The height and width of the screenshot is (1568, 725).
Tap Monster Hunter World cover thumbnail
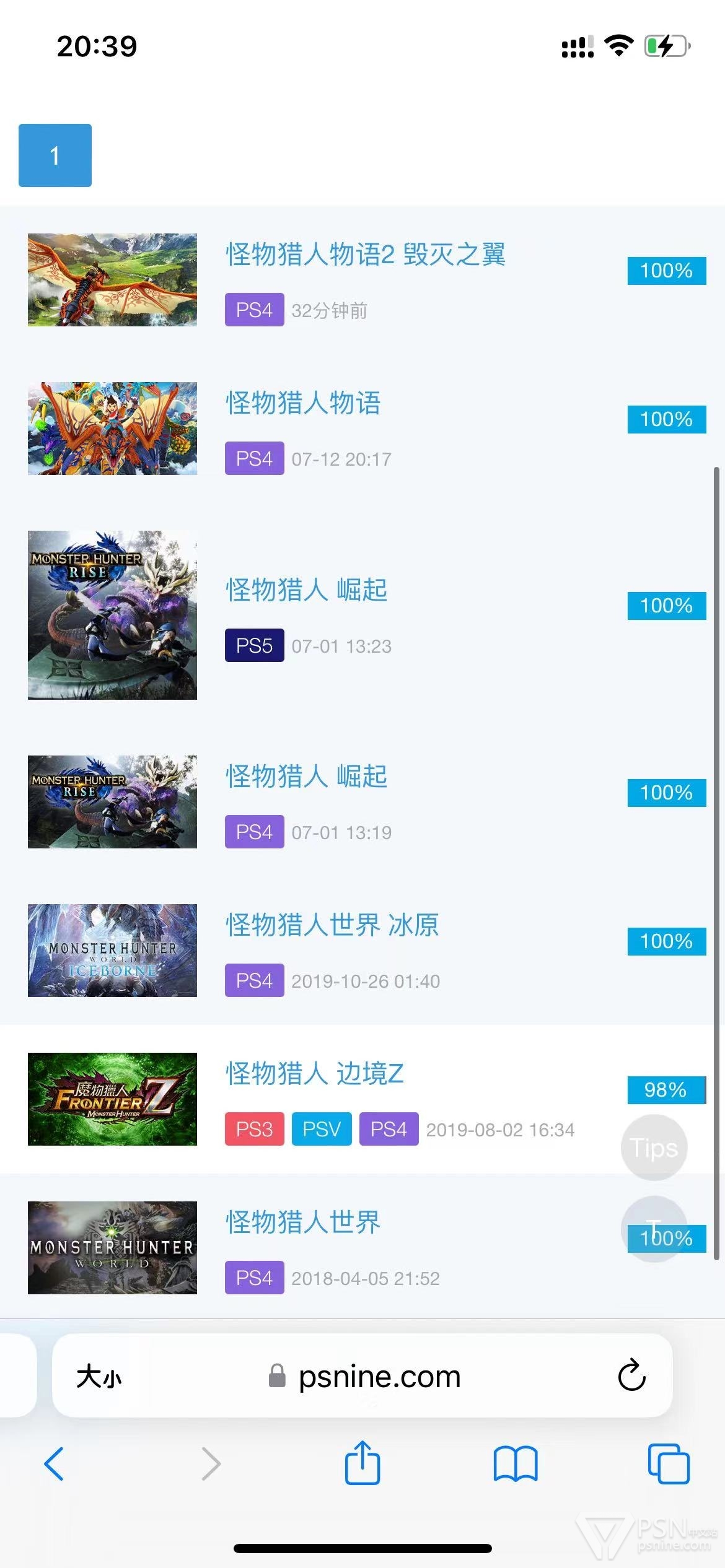click(x=112, y=1247)
